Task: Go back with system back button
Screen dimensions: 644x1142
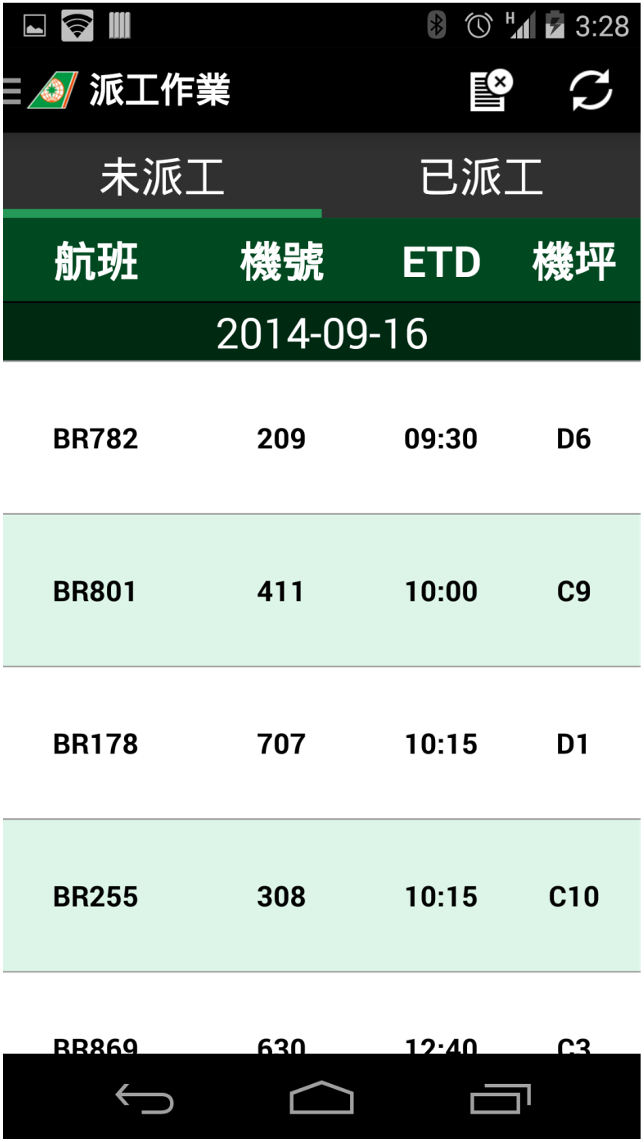Action: point(144,1098)
